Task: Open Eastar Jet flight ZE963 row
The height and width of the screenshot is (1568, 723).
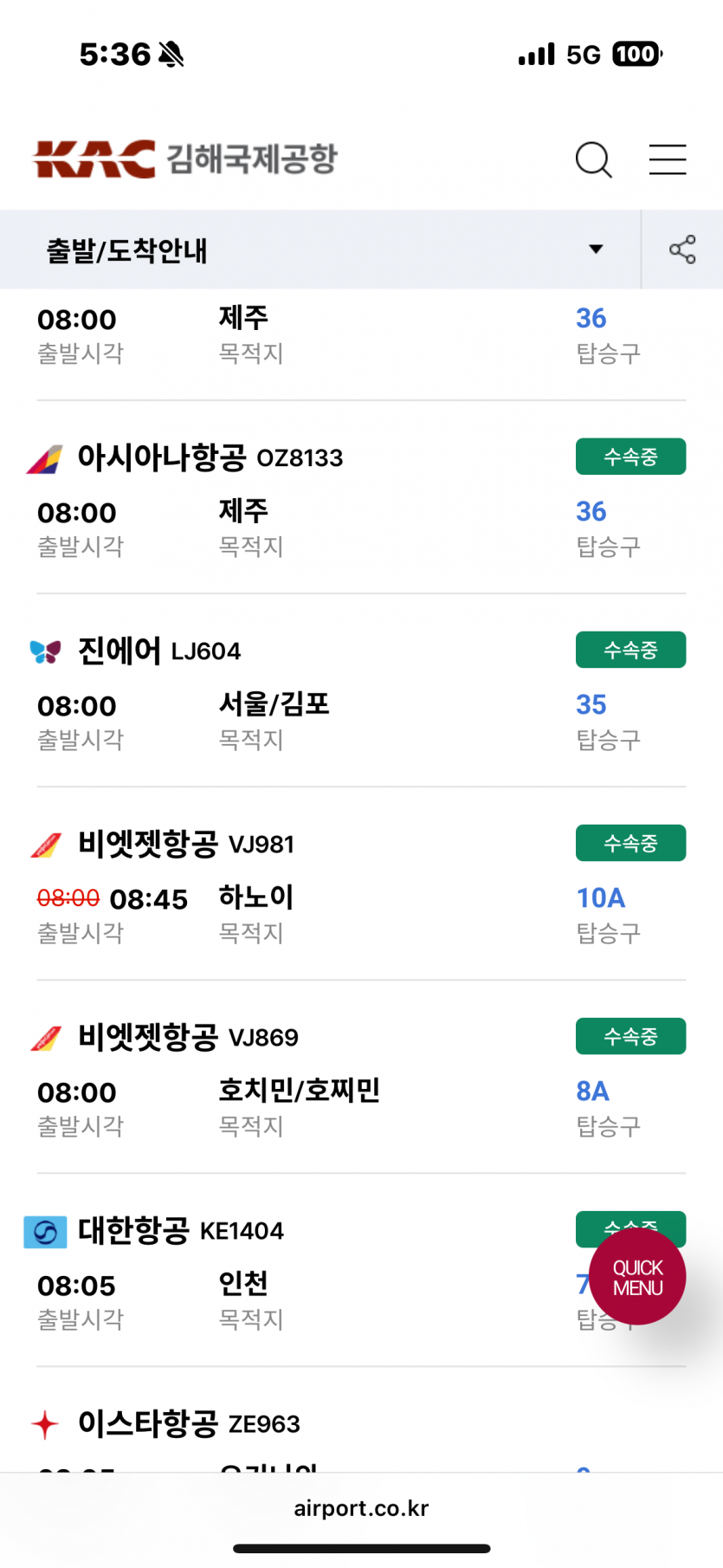Action: click(x=189, y=1423)
